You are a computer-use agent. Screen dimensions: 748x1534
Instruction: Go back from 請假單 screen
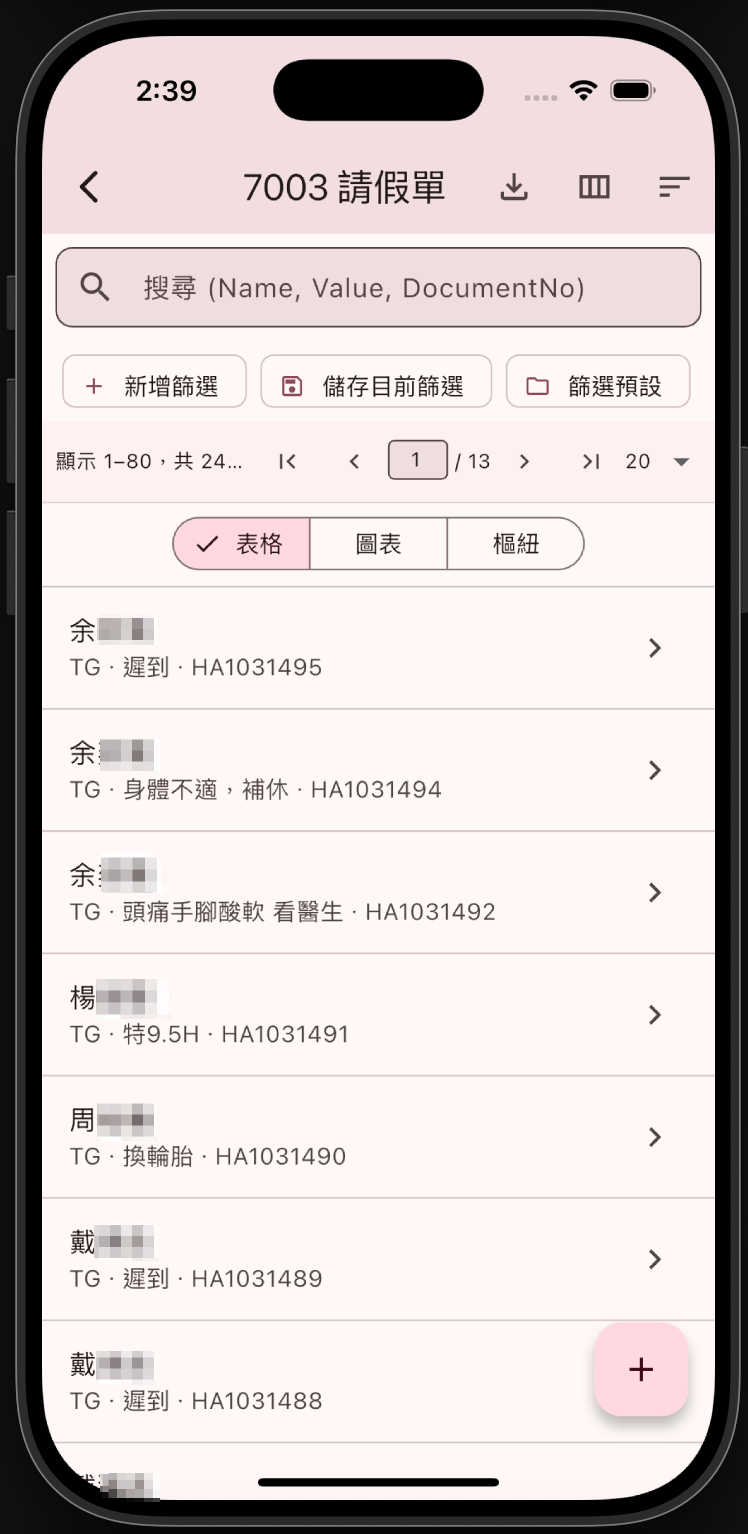point(89,187)
